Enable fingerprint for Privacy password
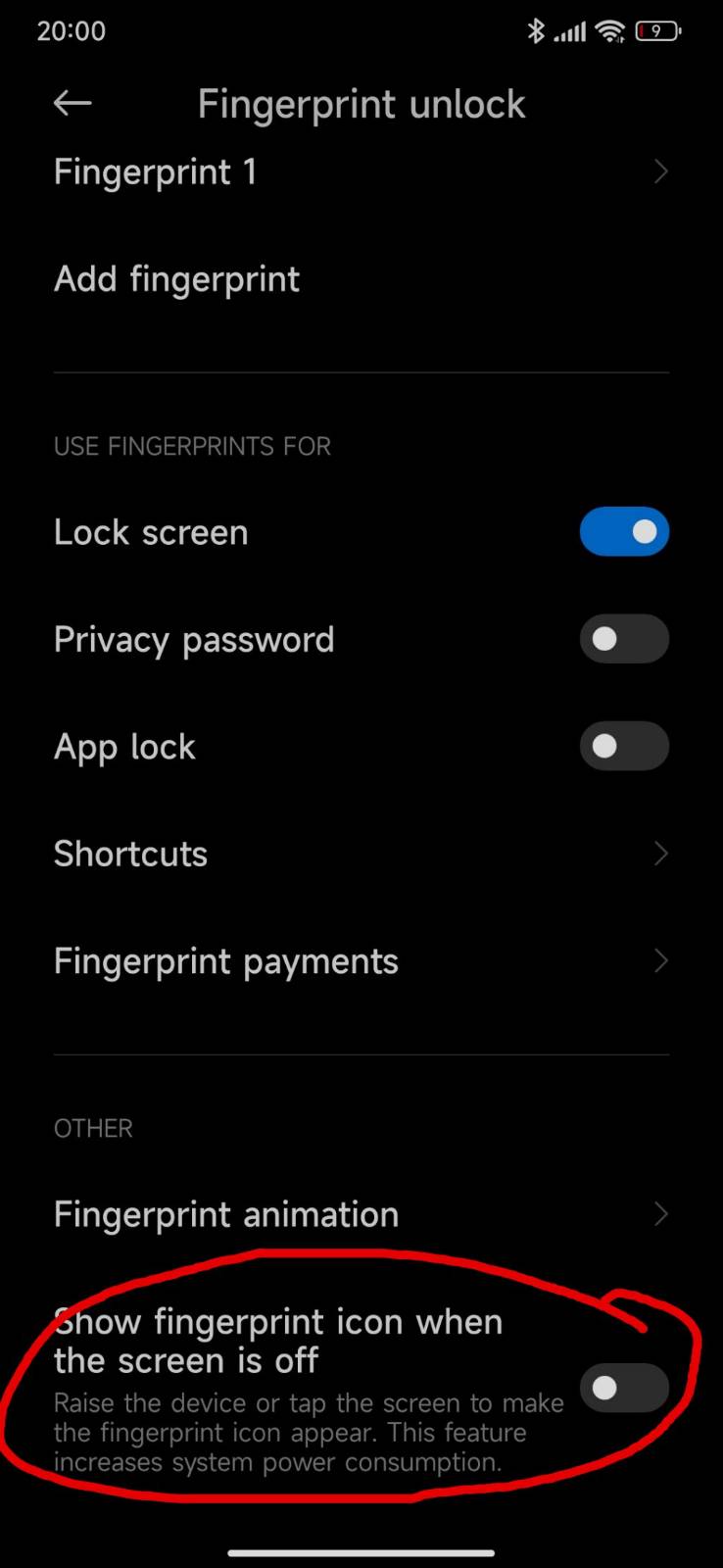Image resolution: width=723 pixels, height=1568 pixels. (x=624, y=639)
